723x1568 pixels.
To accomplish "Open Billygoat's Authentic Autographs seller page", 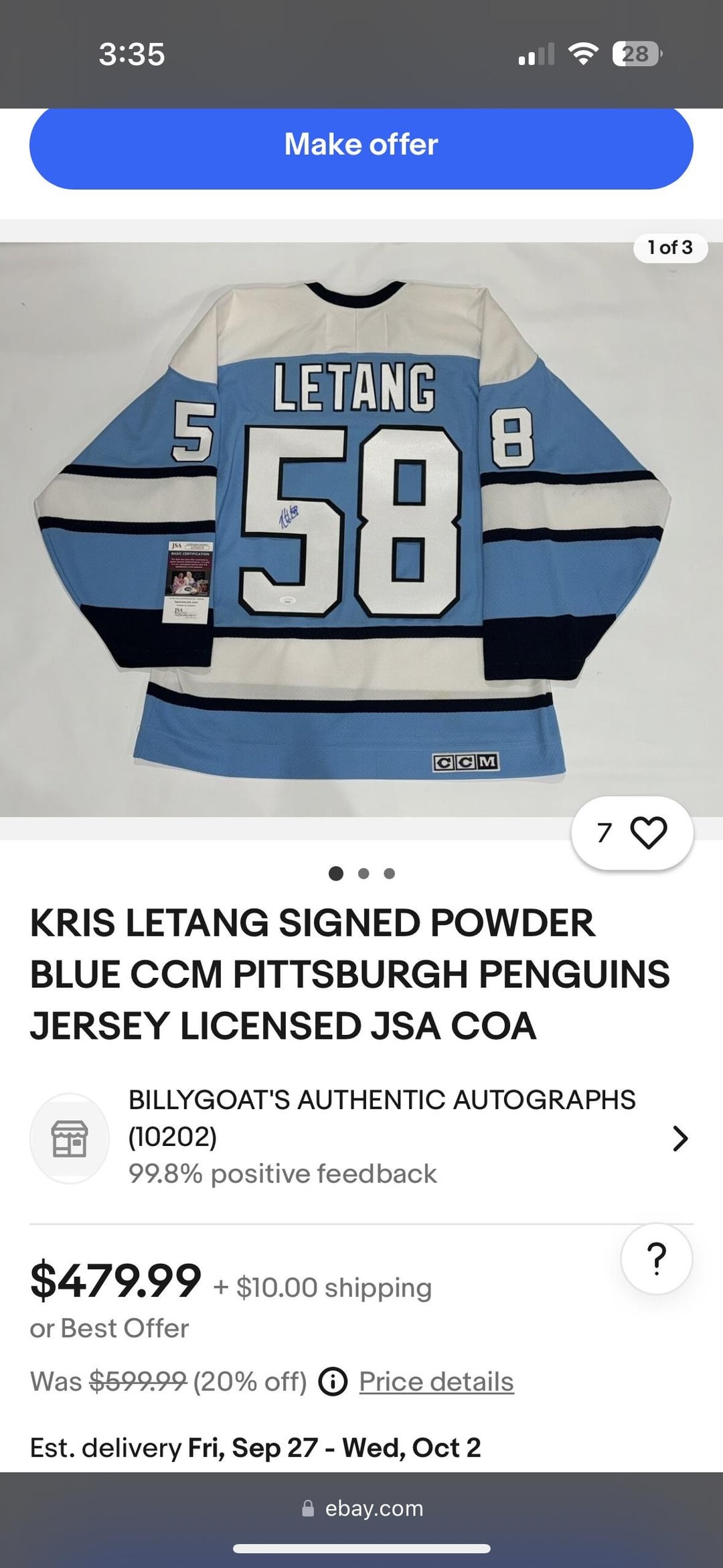I will click(382, 1137).
